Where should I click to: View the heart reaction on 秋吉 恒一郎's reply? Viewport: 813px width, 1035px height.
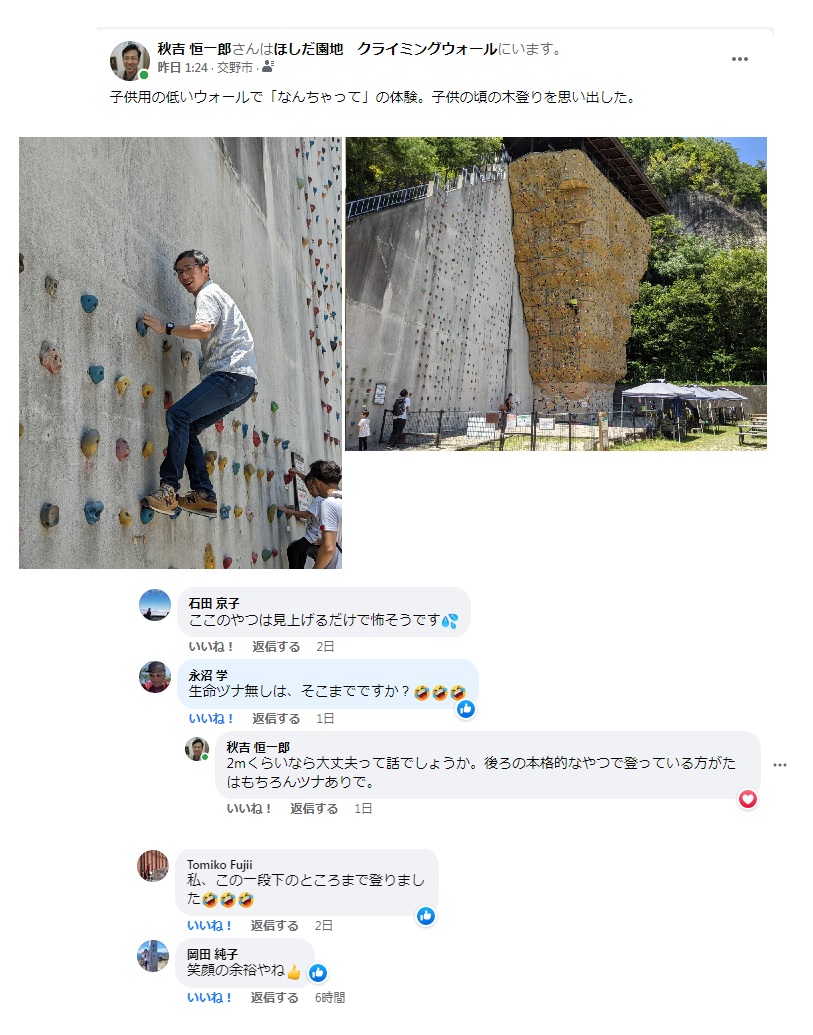747,798
